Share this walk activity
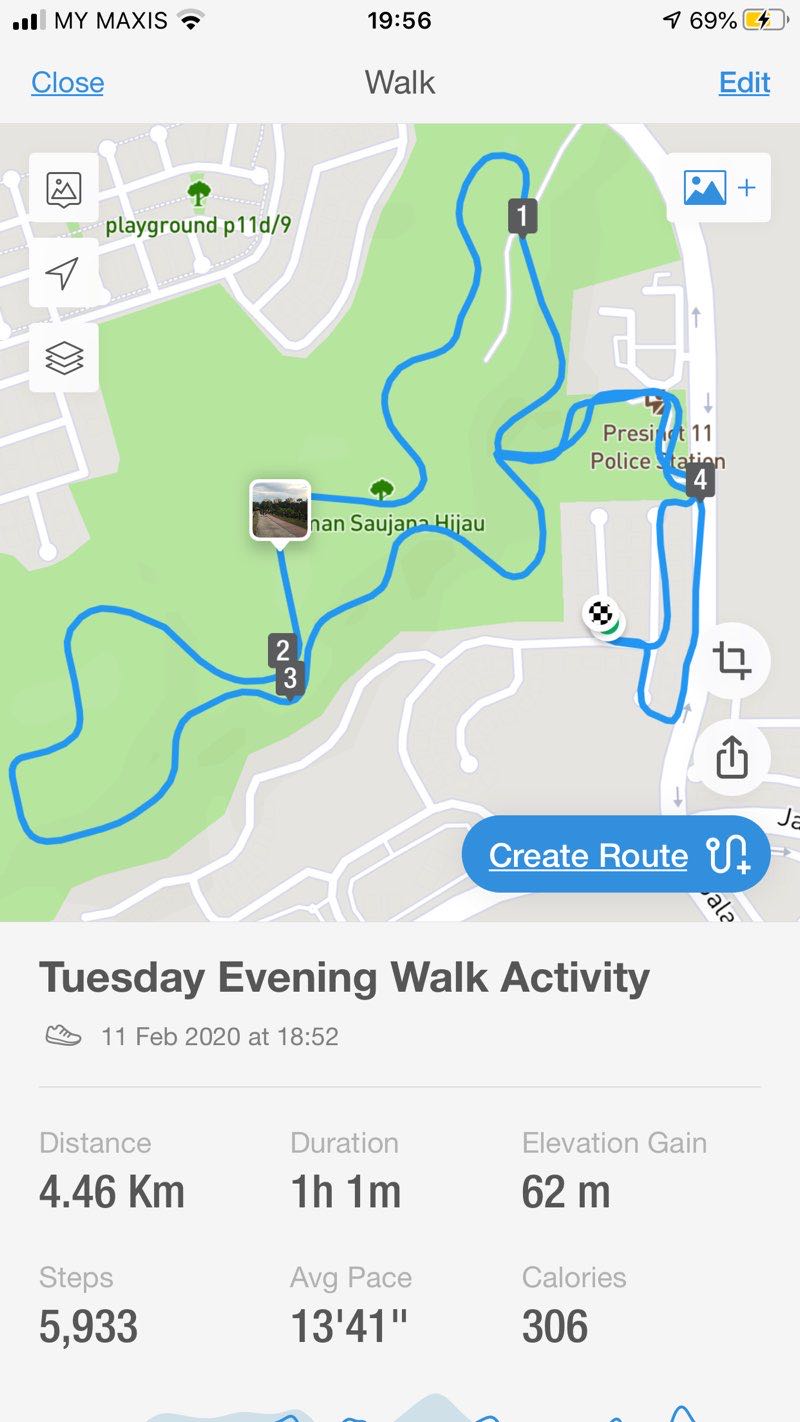 click(x=732, y=758)
